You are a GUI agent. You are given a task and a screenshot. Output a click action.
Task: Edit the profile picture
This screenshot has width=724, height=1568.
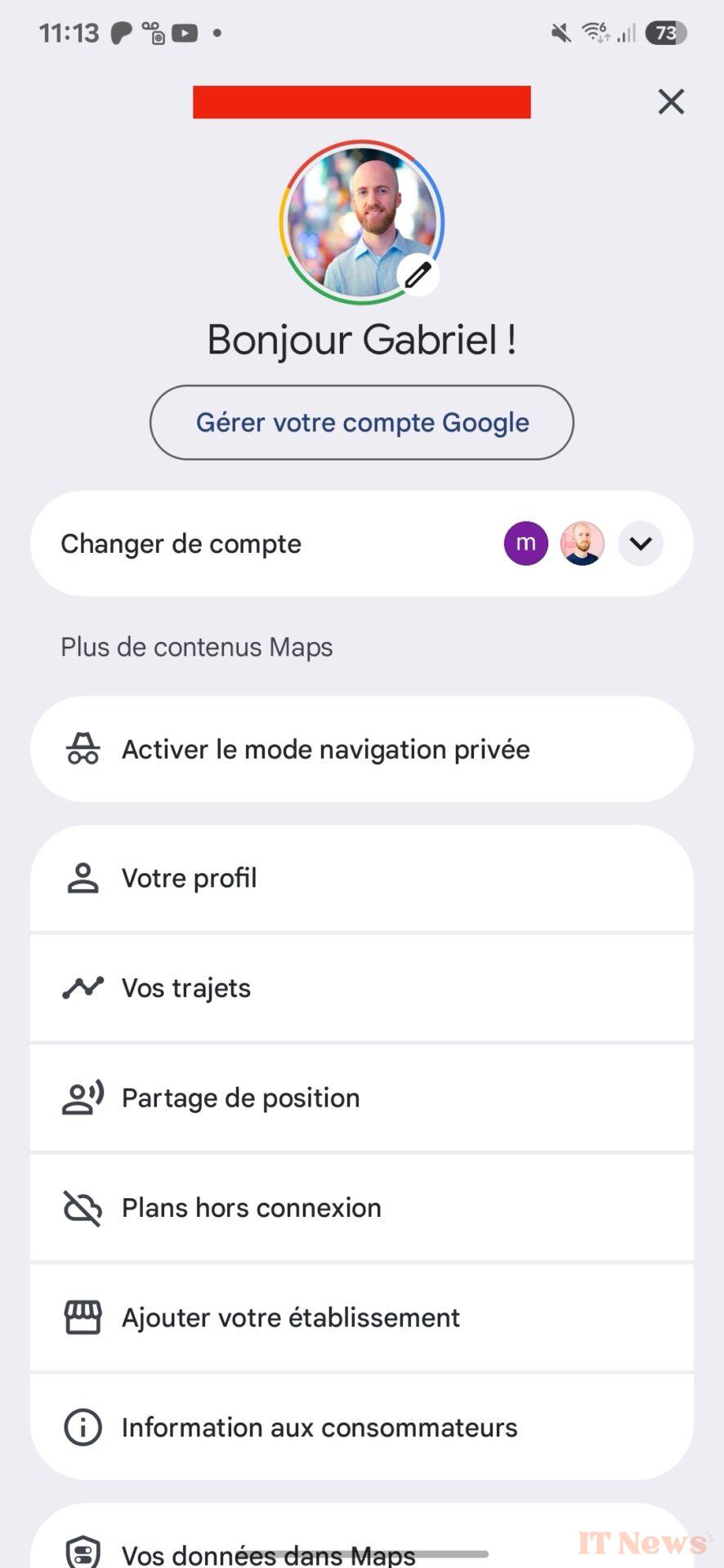pyautogui.click(x=418, y=275)
